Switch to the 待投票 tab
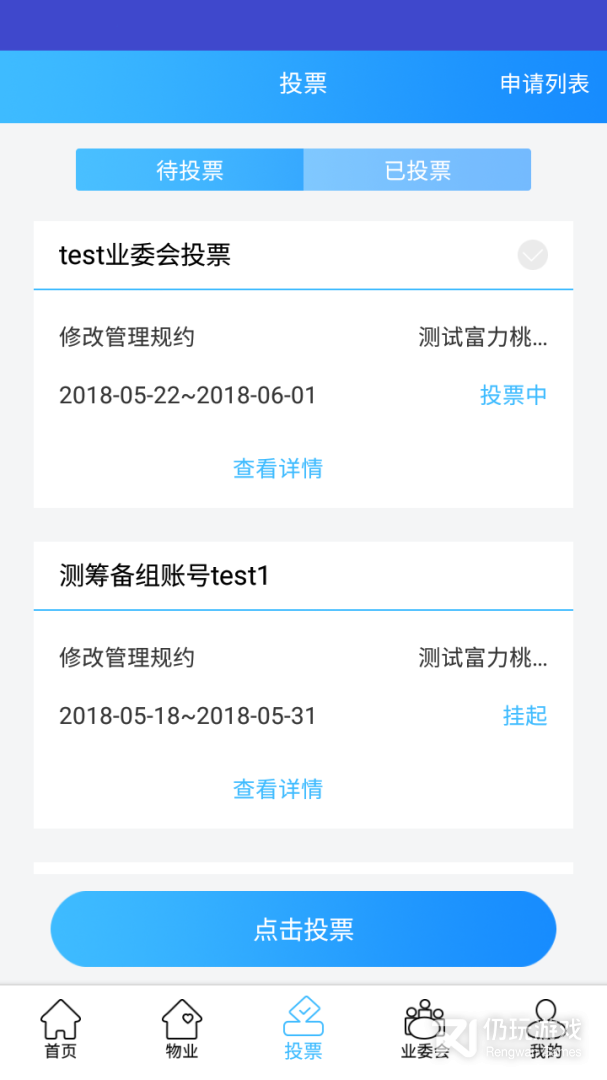Image resolution: width=607 pixels, height=1080 pixels. click(x=190, y=170)
